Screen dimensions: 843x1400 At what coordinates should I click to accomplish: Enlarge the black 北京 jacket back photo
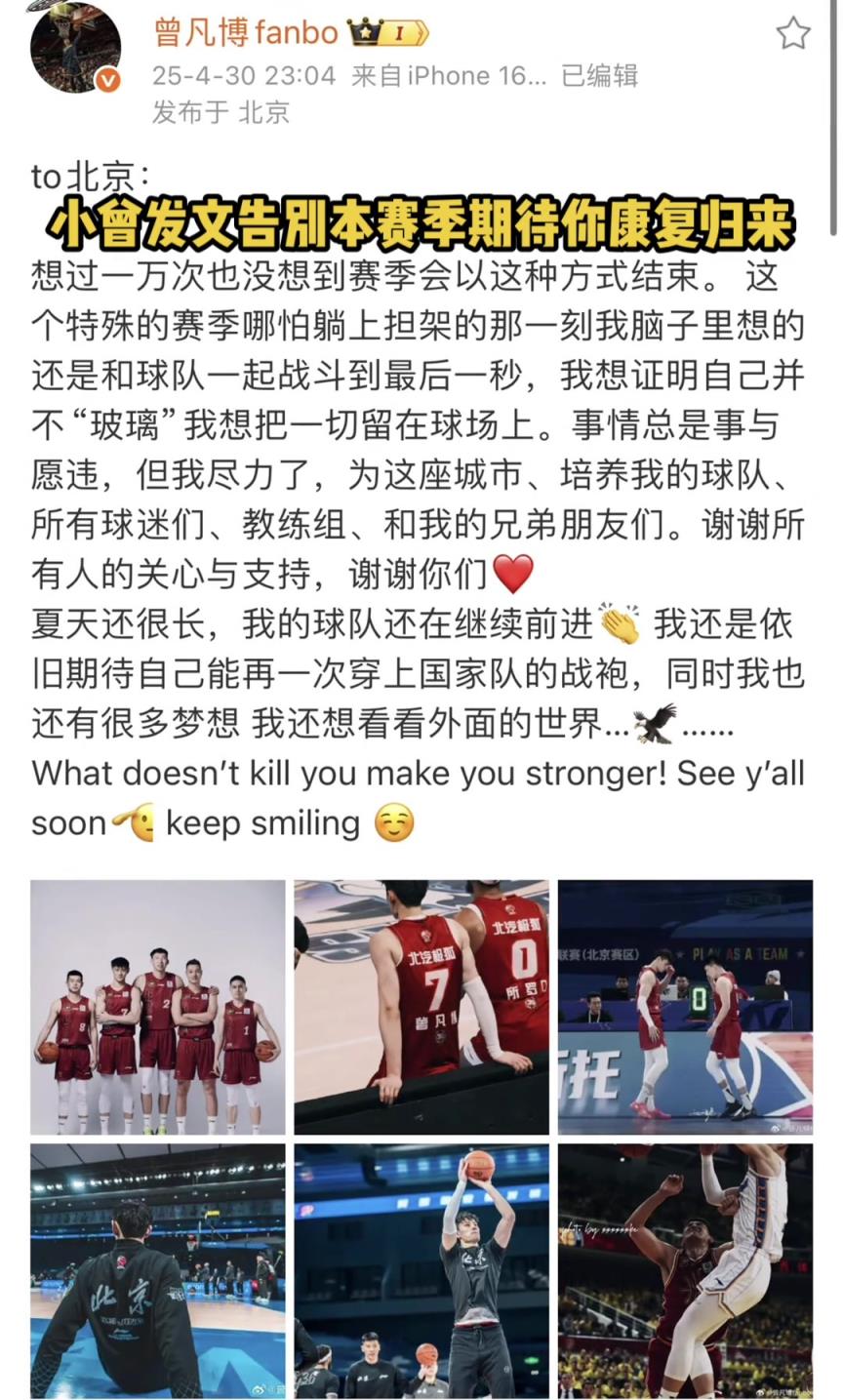click(158, 1270)
